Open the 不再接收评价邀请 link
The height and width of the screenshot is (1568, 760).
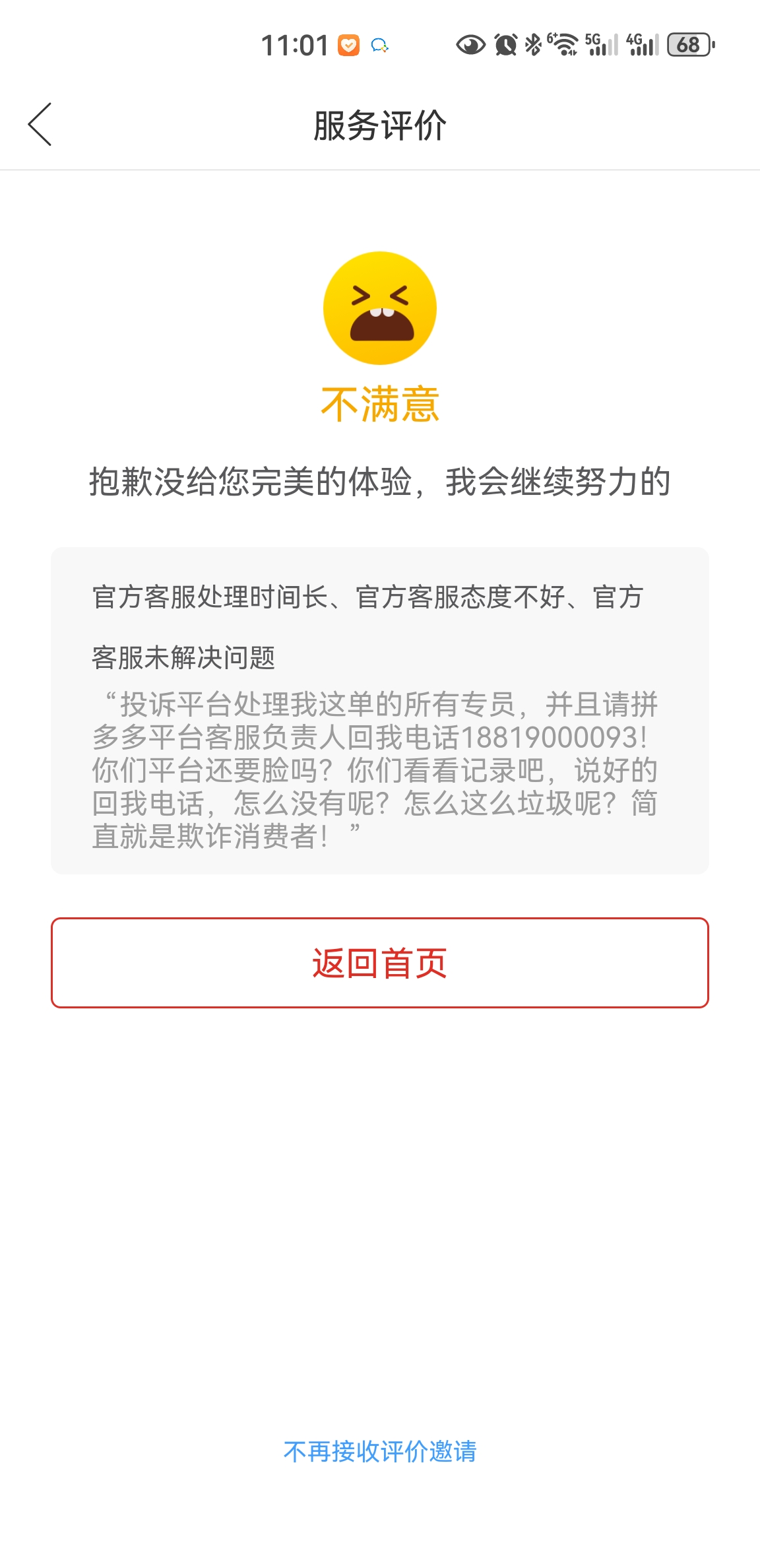click(380, 1451)
